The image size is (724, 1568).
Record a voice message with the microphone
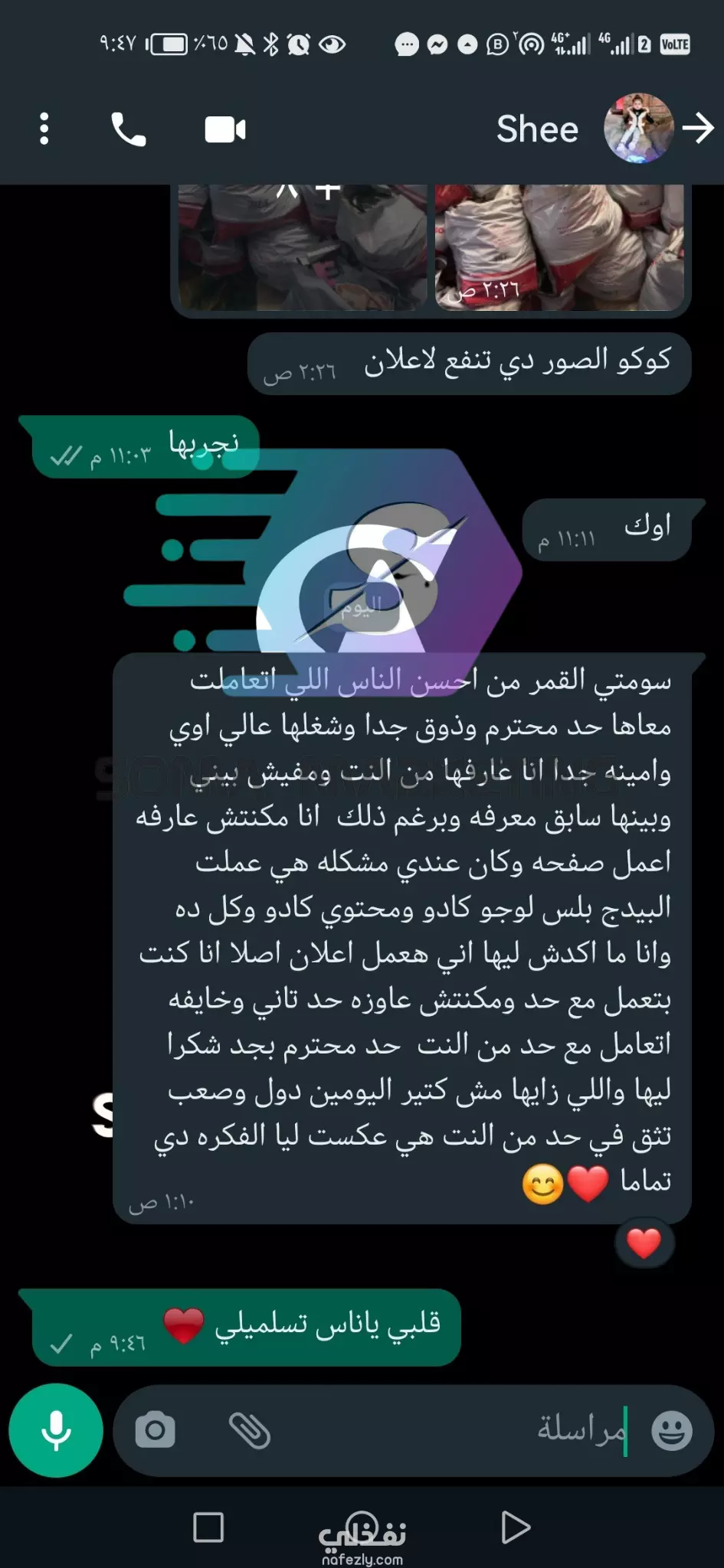point(56,1430)
